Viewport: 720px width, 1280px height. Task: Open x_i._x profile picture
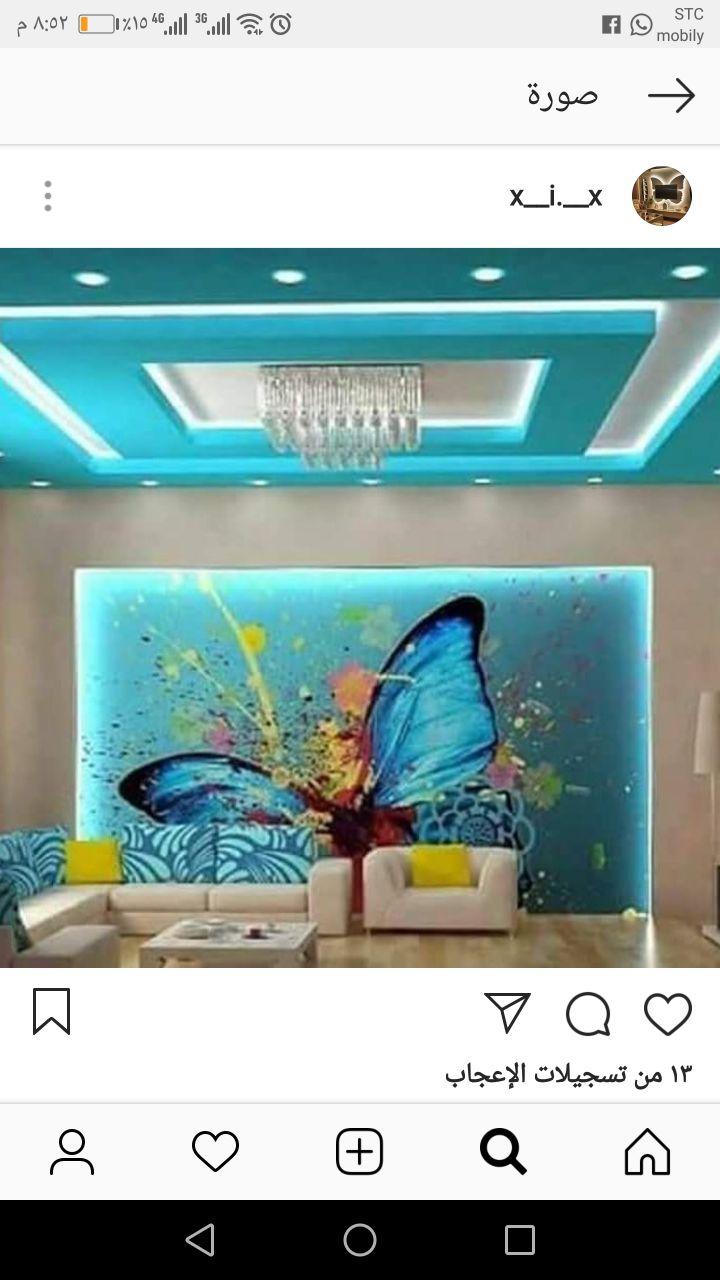pyautogui.click(x=662, y=196)
